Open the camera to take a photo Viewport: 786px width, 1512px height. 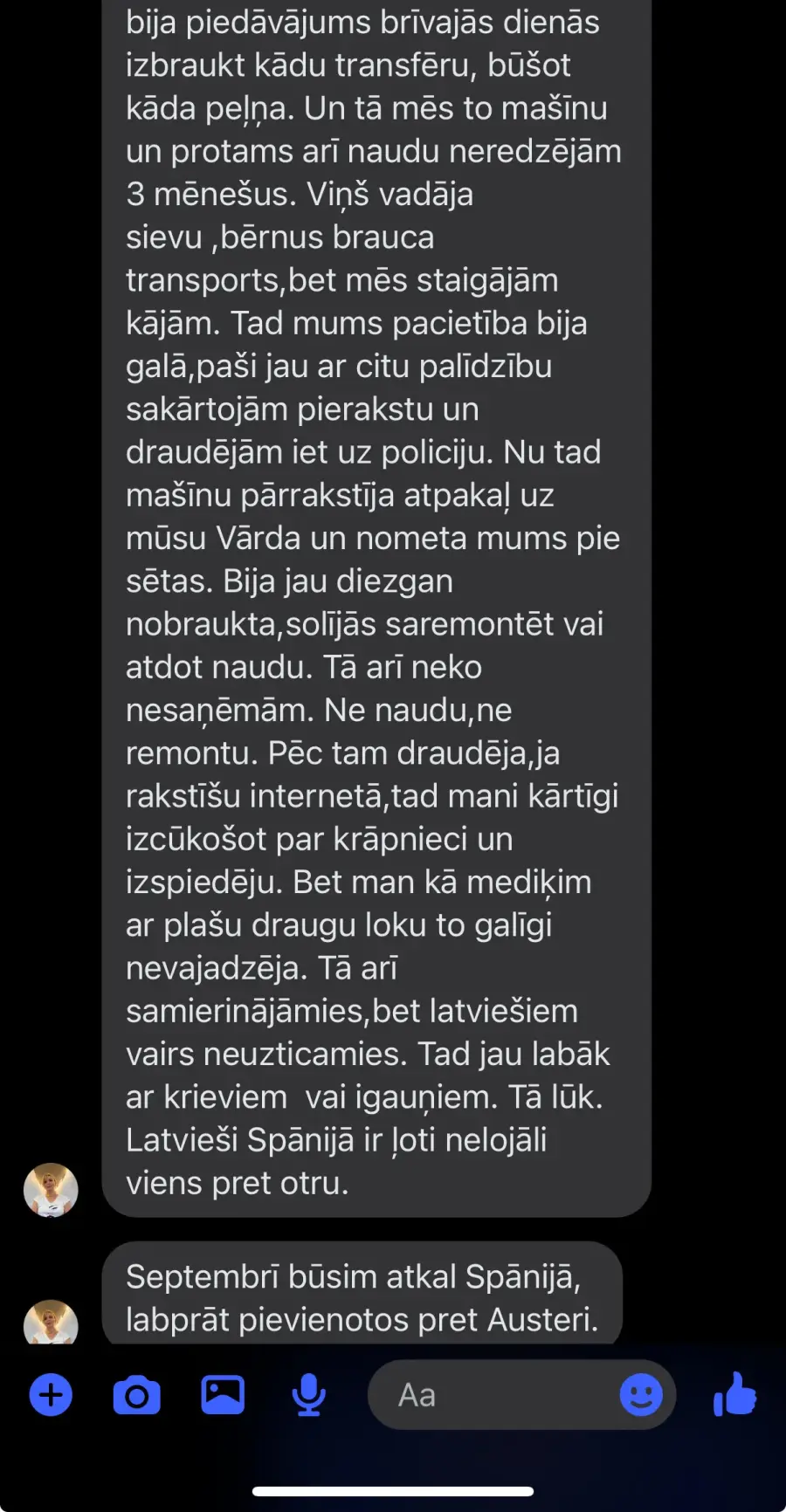[137, 1395]
